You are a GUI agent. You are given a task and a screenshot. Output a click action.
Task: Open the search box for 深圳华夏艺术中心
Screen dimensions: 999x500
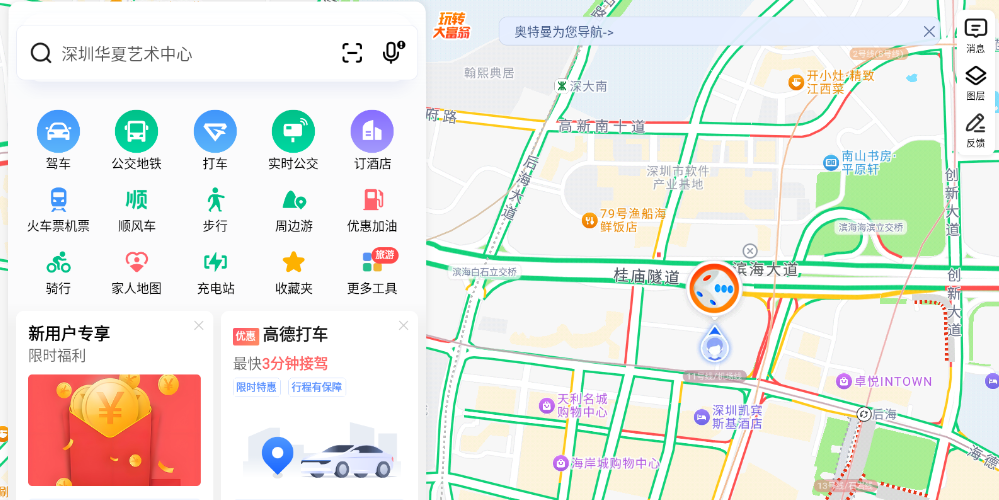pos(180,54)
